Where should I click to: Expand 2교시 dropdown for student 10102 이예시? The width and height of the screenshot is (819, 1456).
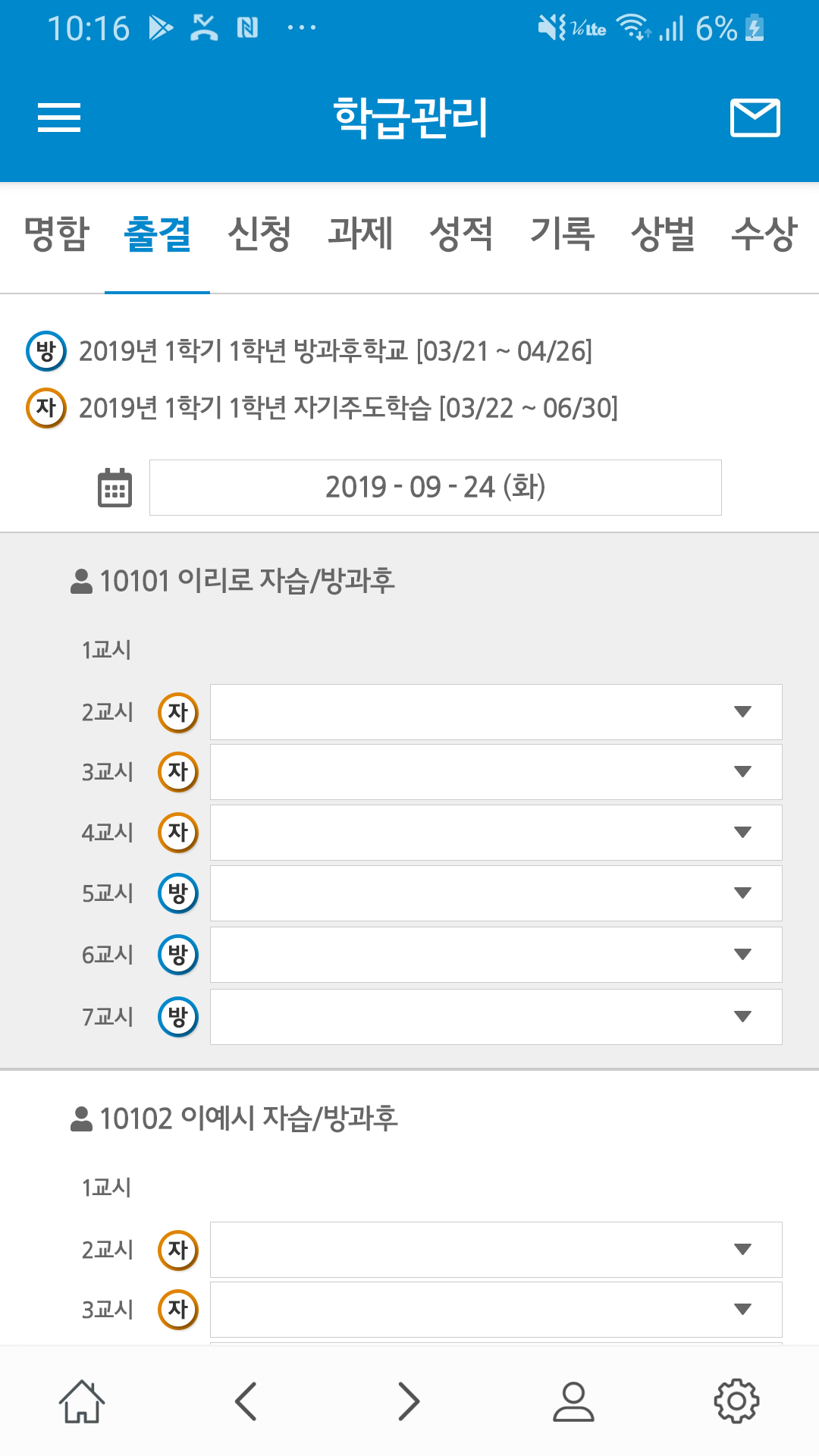496,1250
